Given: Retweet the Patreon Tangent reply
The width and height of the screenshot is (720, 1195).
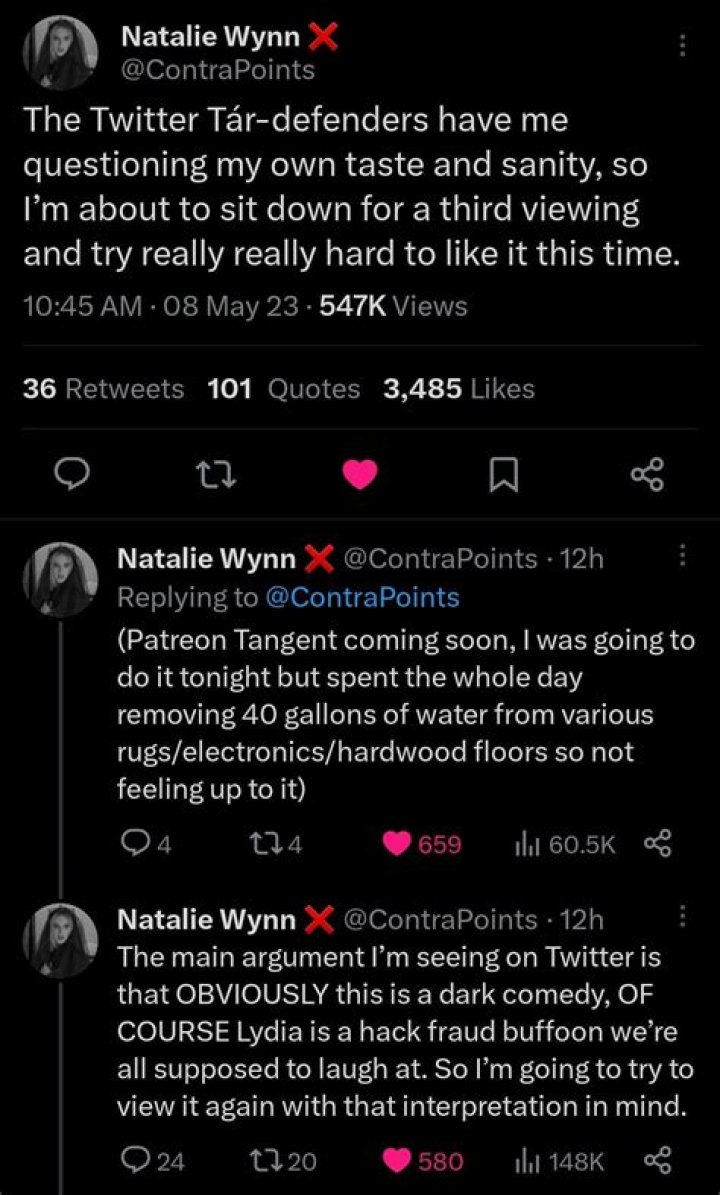Looking at the screenshot, I should (268, 844).
